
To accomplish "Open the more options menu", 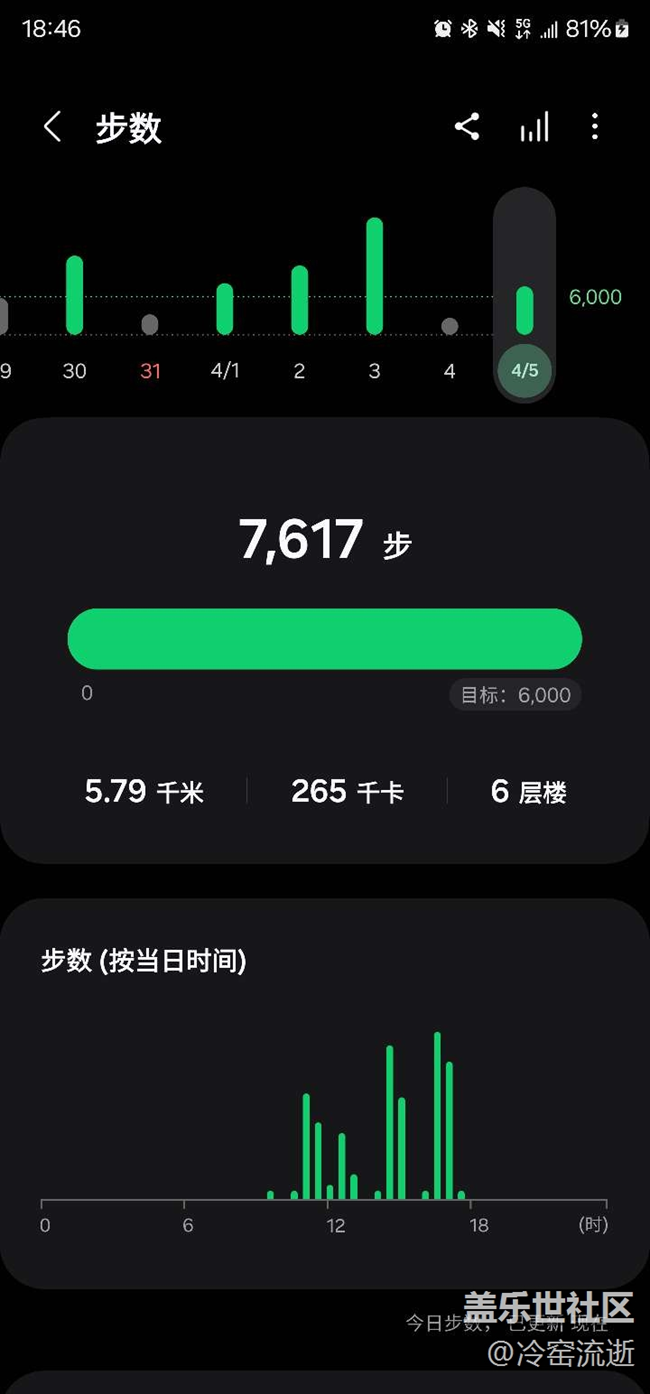I will click(x=595, y=127).
